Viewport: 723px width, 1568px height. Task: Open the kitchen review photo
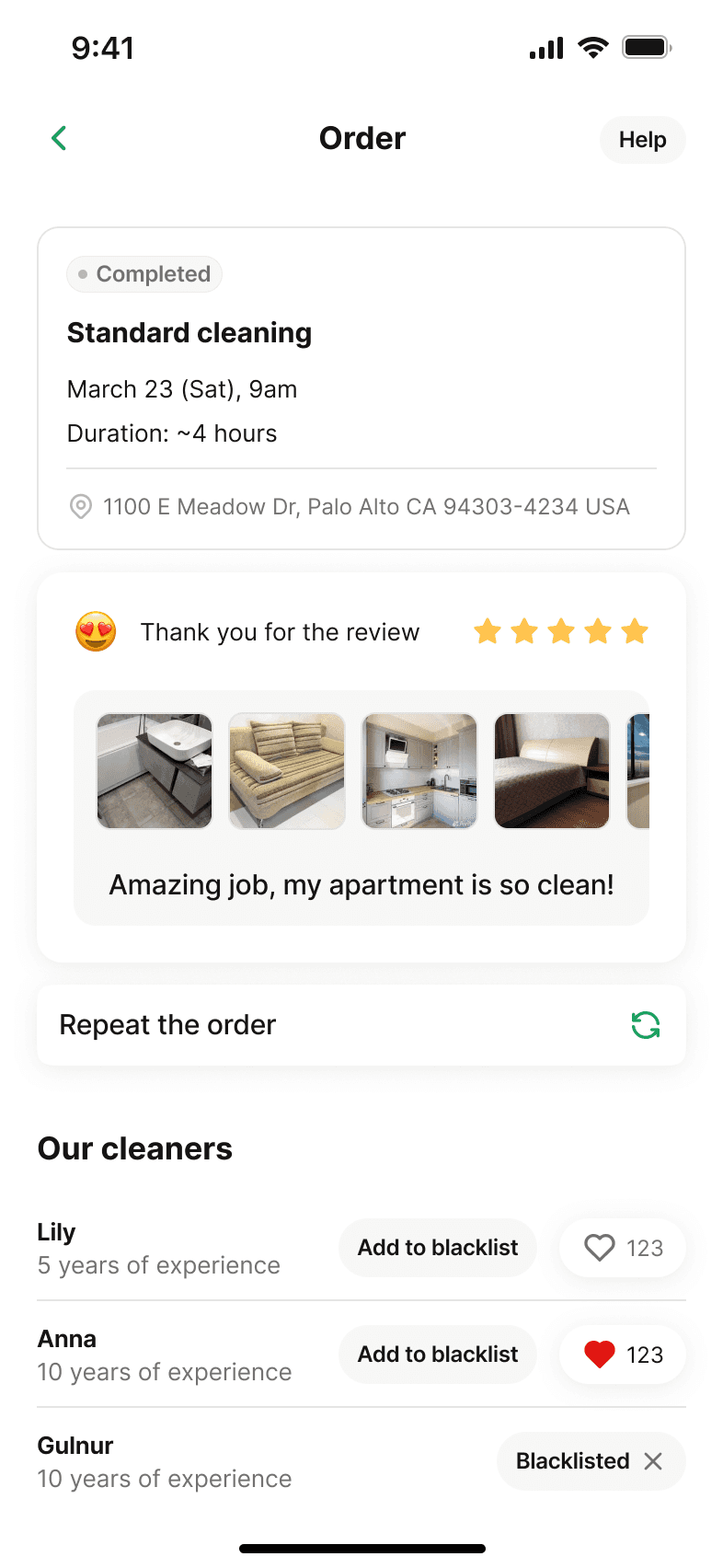[419, 771]
